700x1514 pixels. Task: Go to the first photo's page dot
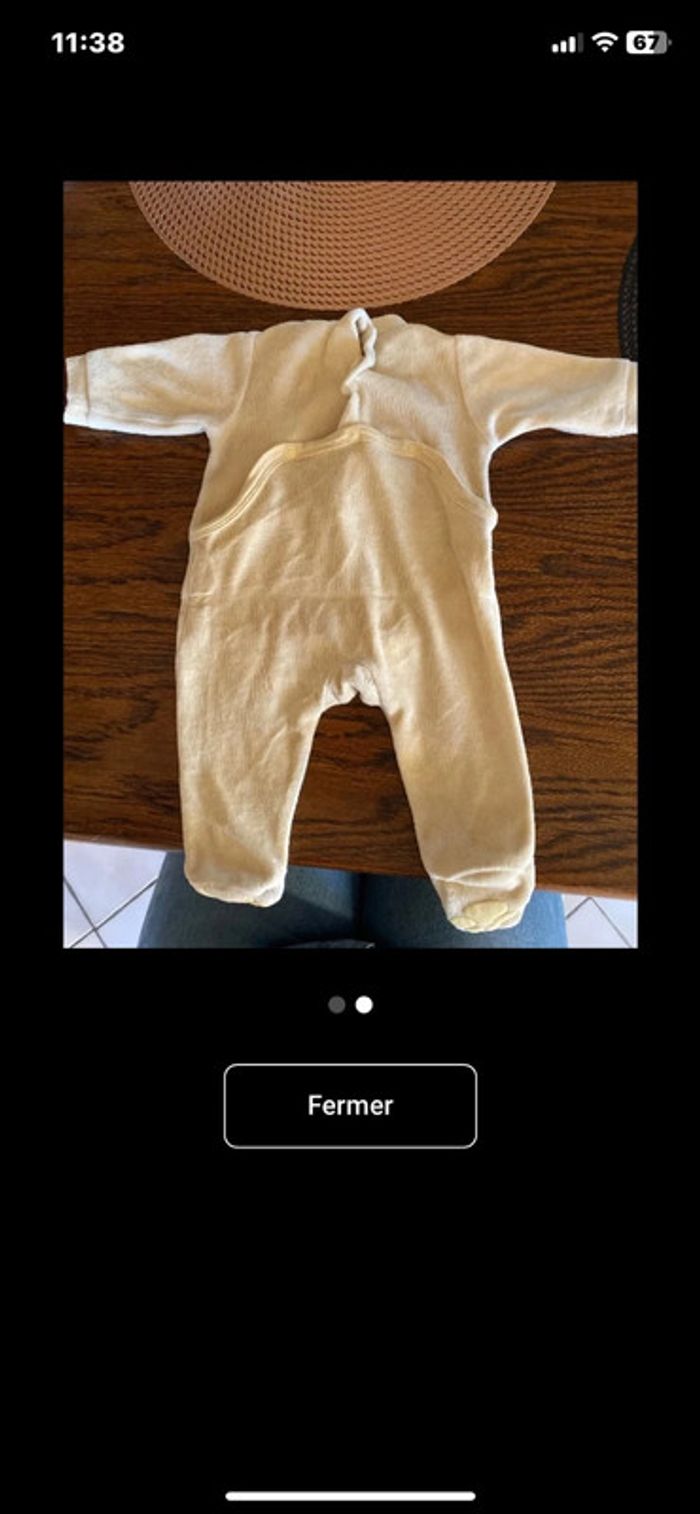click(x=337, y=1004)
